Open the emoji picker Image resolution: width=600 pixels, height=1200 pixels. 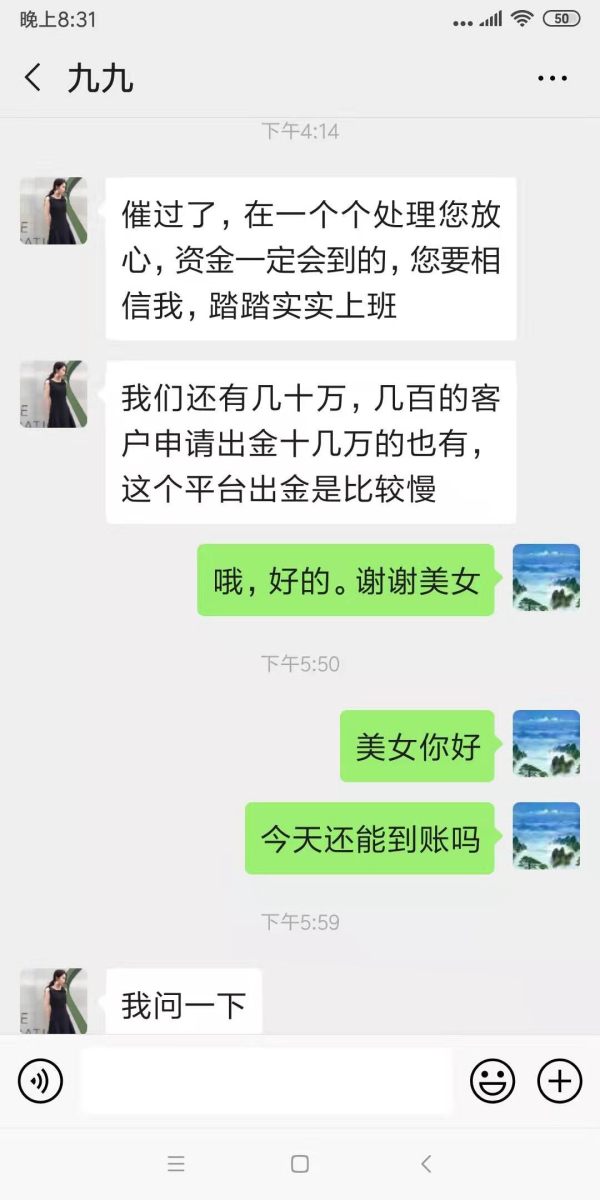click(492, 1081)
